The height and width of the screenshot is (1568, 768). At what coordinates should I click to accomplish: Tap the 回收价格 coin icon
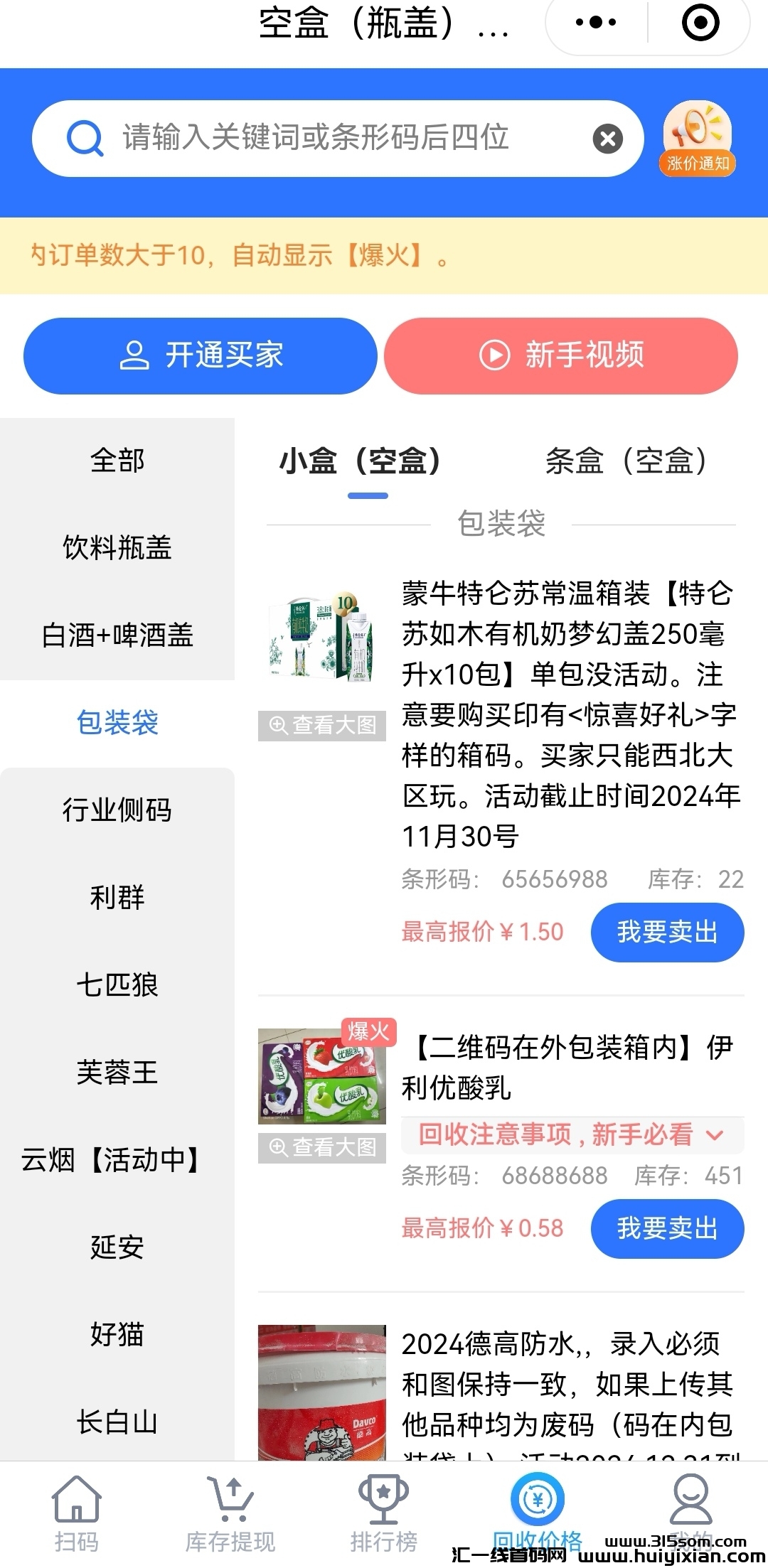click(537, 1498)
